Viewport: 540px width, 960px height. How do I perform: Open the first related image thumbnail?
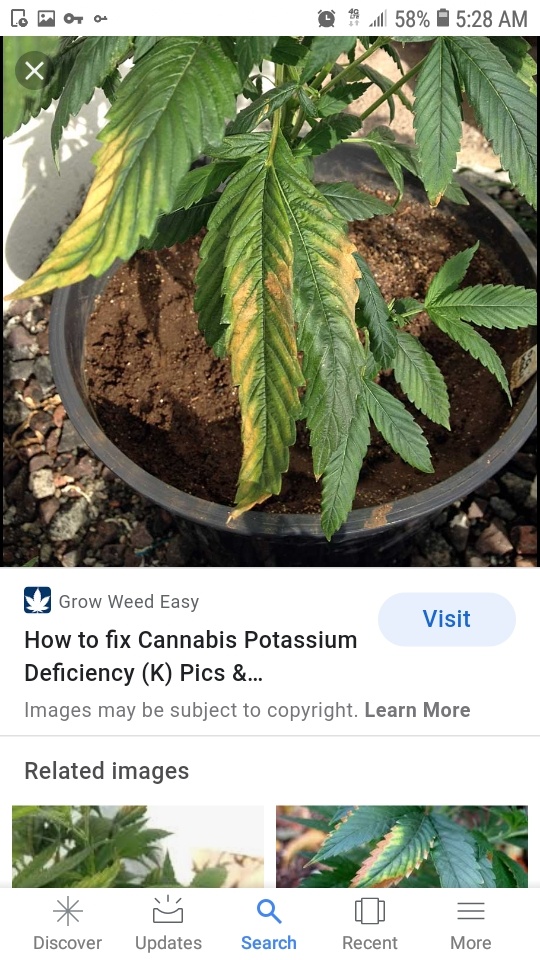pos(138,847)
